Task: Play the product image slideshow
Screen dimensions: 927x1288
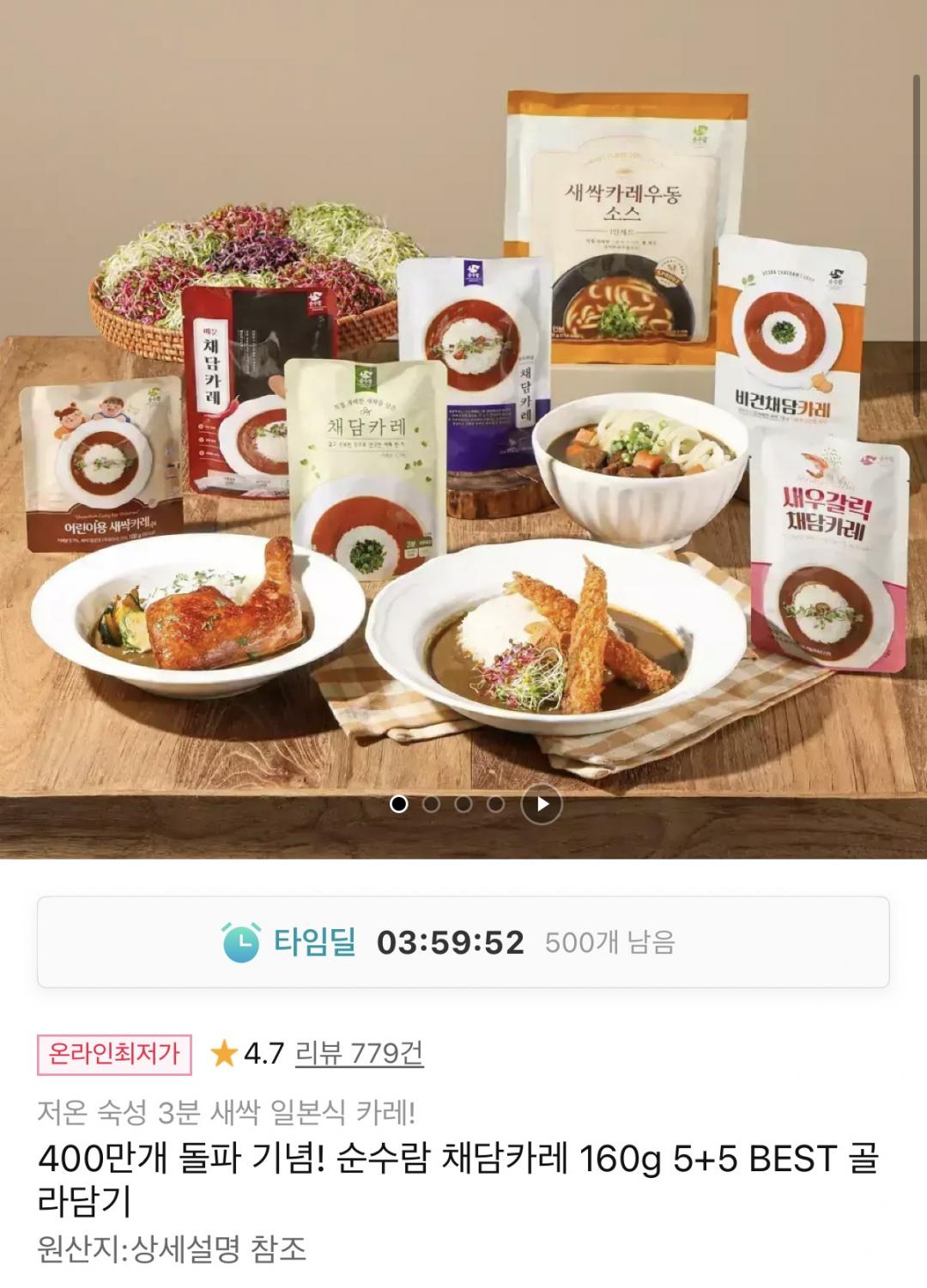Action: 542,805
